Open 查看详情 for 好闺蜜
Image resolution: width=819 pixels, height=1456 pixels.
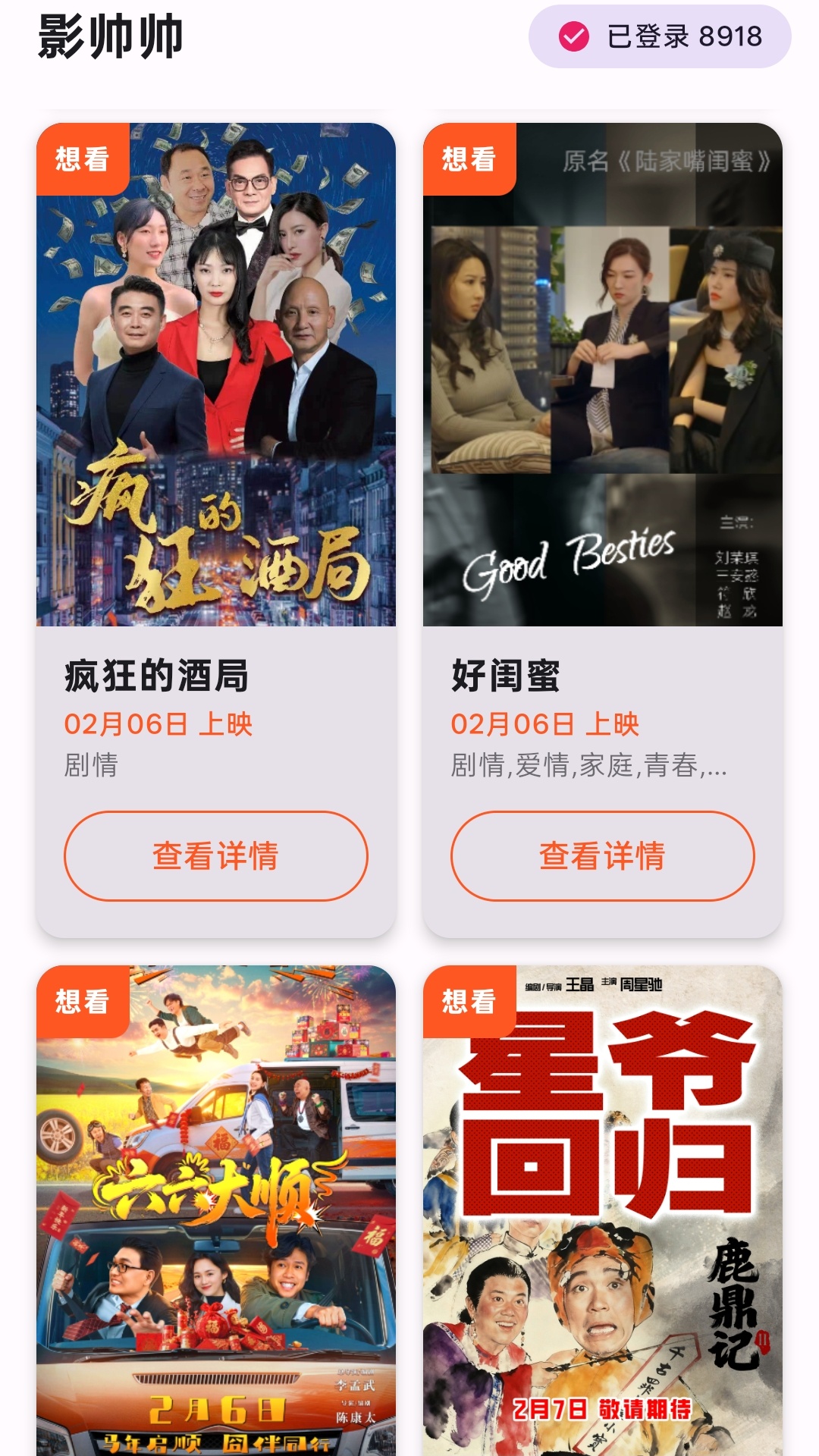(x=602, y=855)
